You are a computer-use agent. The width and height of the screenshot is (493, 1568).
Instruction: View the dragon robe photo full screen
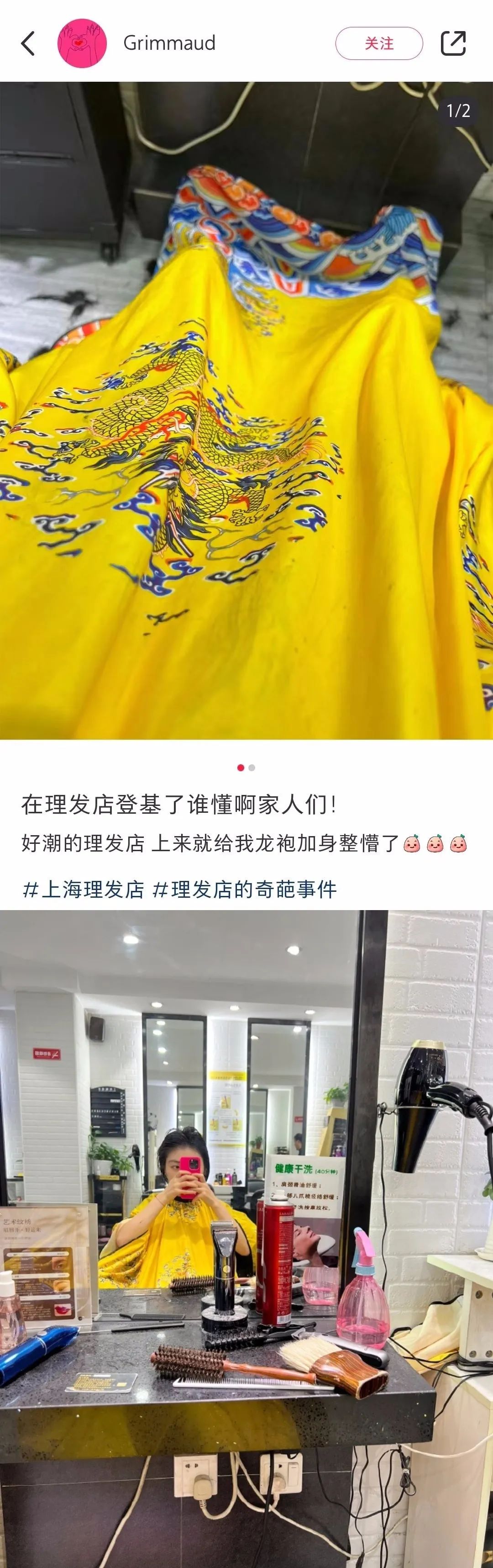coord(246,410)
